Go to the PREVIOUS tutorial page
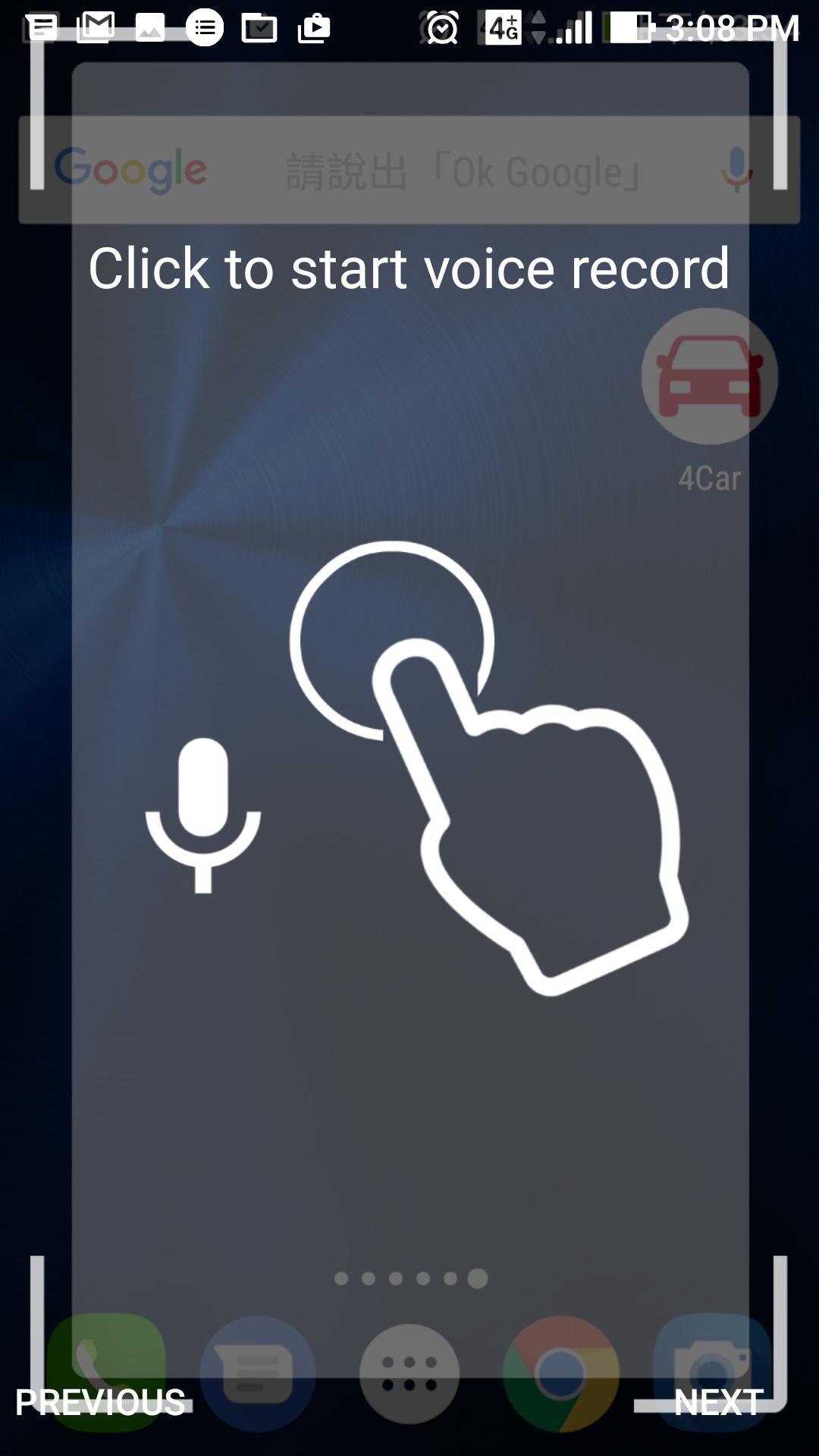This screenshot has height=1456, width=819. [x=100, y=1402]
